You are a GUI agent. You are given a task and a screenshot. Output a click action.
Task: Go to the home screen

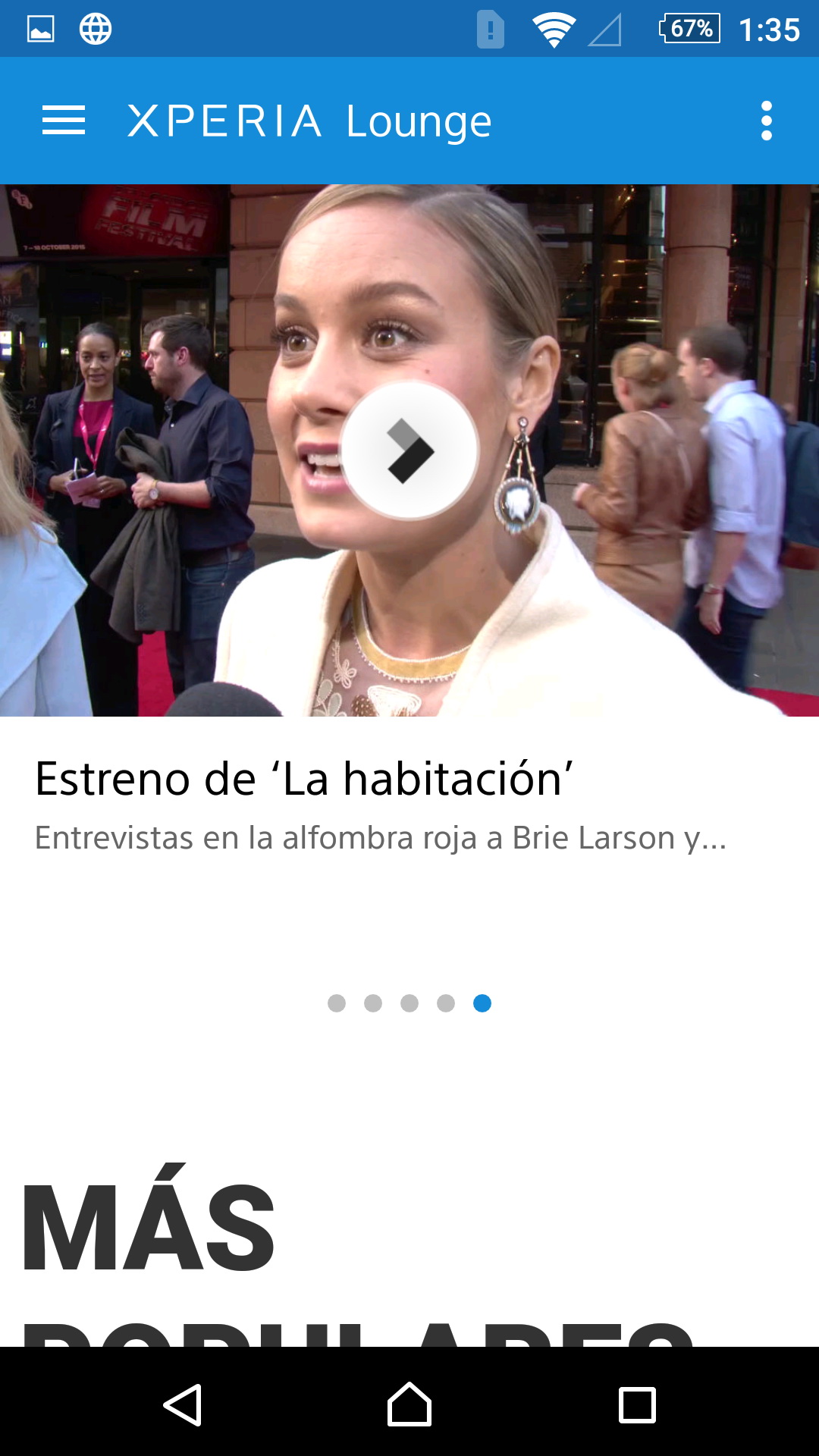point(409,1404)
